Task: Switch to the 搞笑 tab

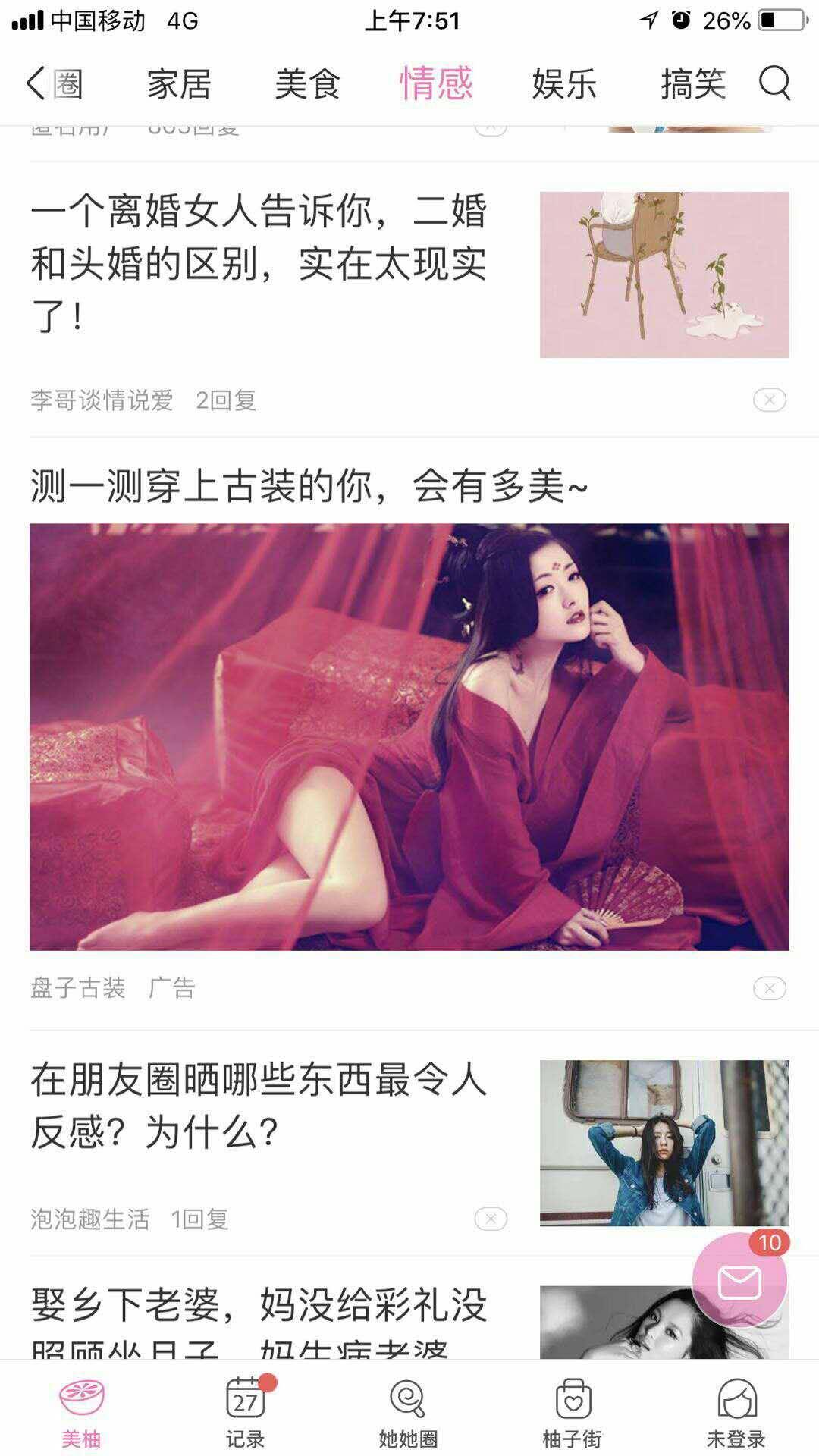Action: pyautogui.click(x=693, y=83)
